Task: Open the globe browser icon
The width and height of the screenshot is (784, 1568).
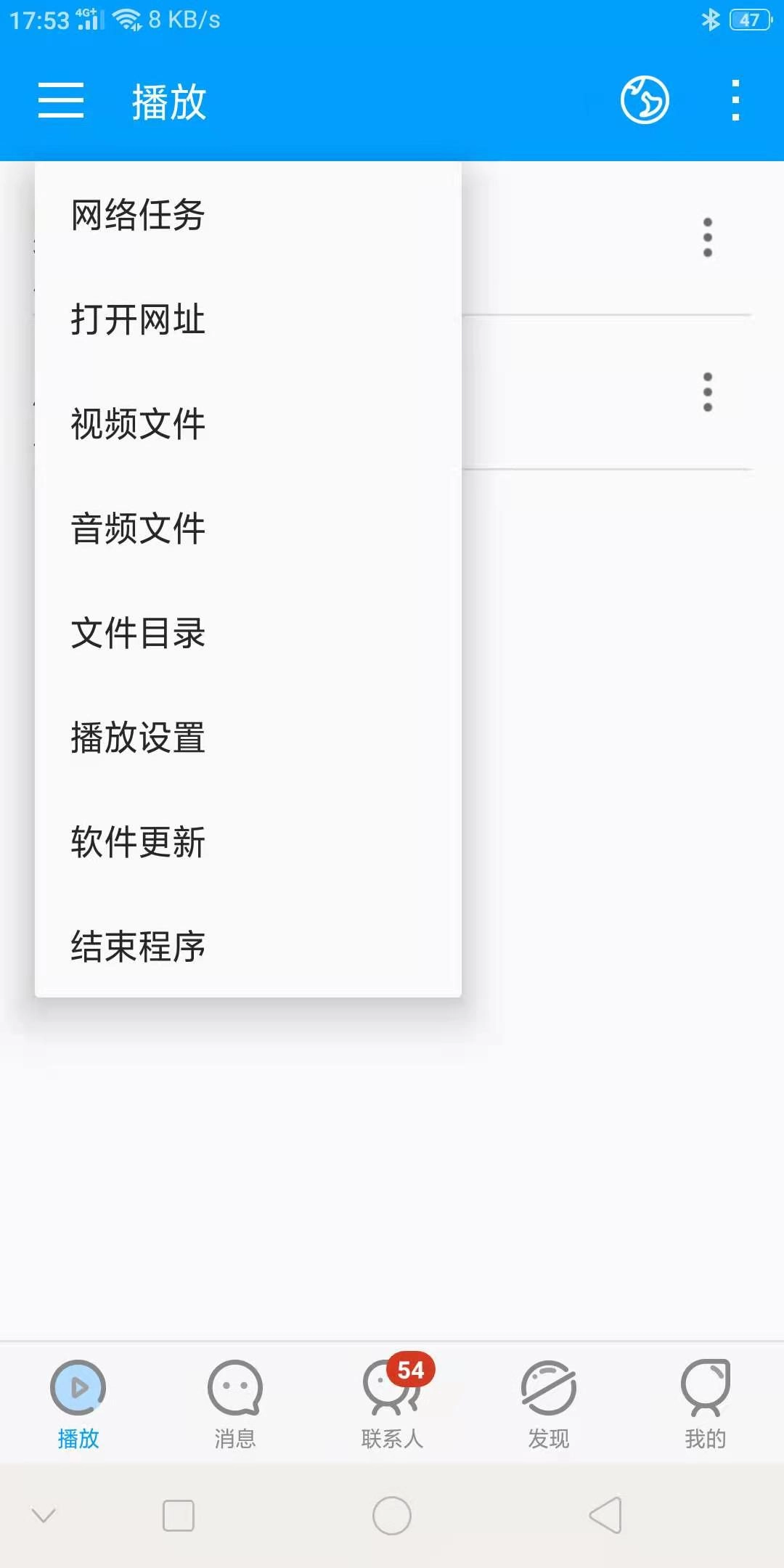Action: tap(645, 100)
